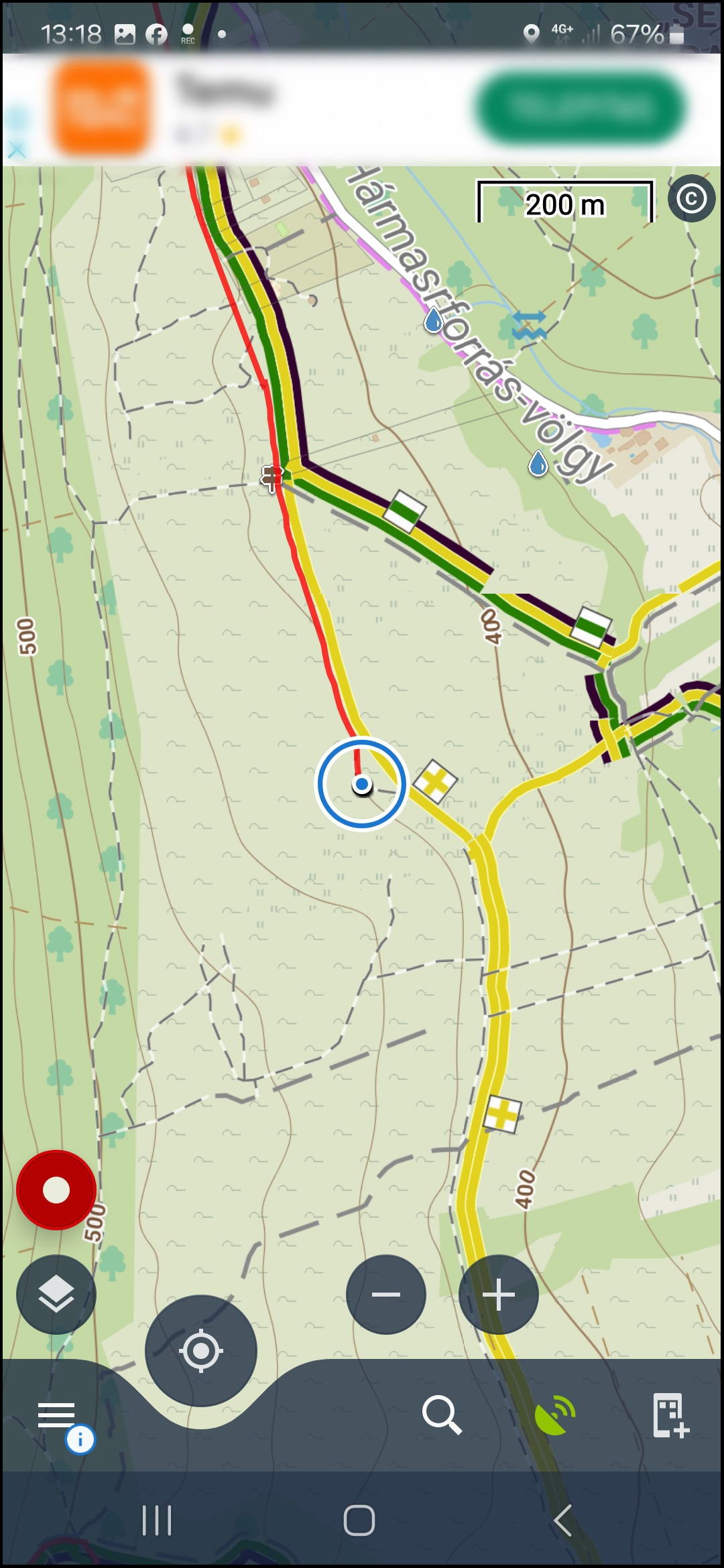The height and width of the screenshot is (1568, 724).
Task: Open the map layers selector
Action: coord(56,1294)
